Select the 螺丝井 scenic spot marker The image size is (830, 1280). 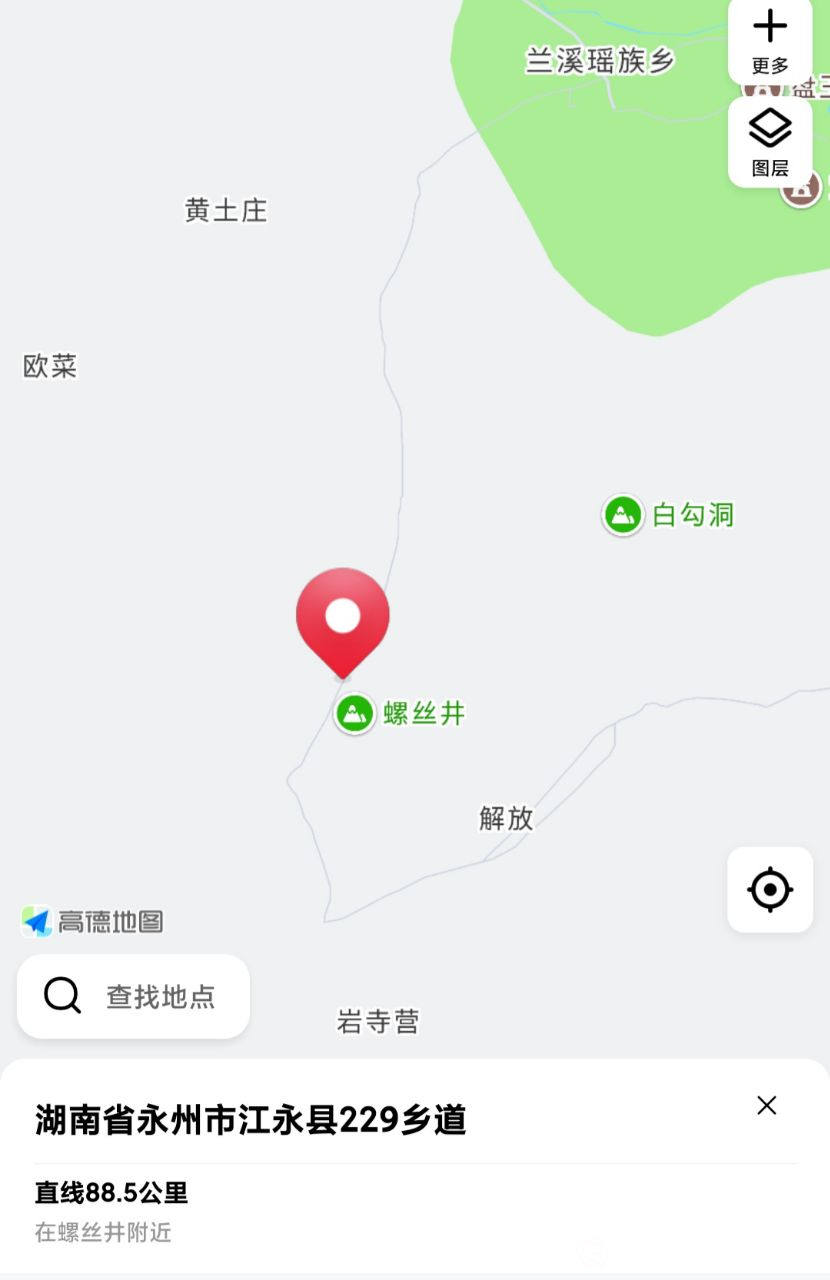pos(355,714)
